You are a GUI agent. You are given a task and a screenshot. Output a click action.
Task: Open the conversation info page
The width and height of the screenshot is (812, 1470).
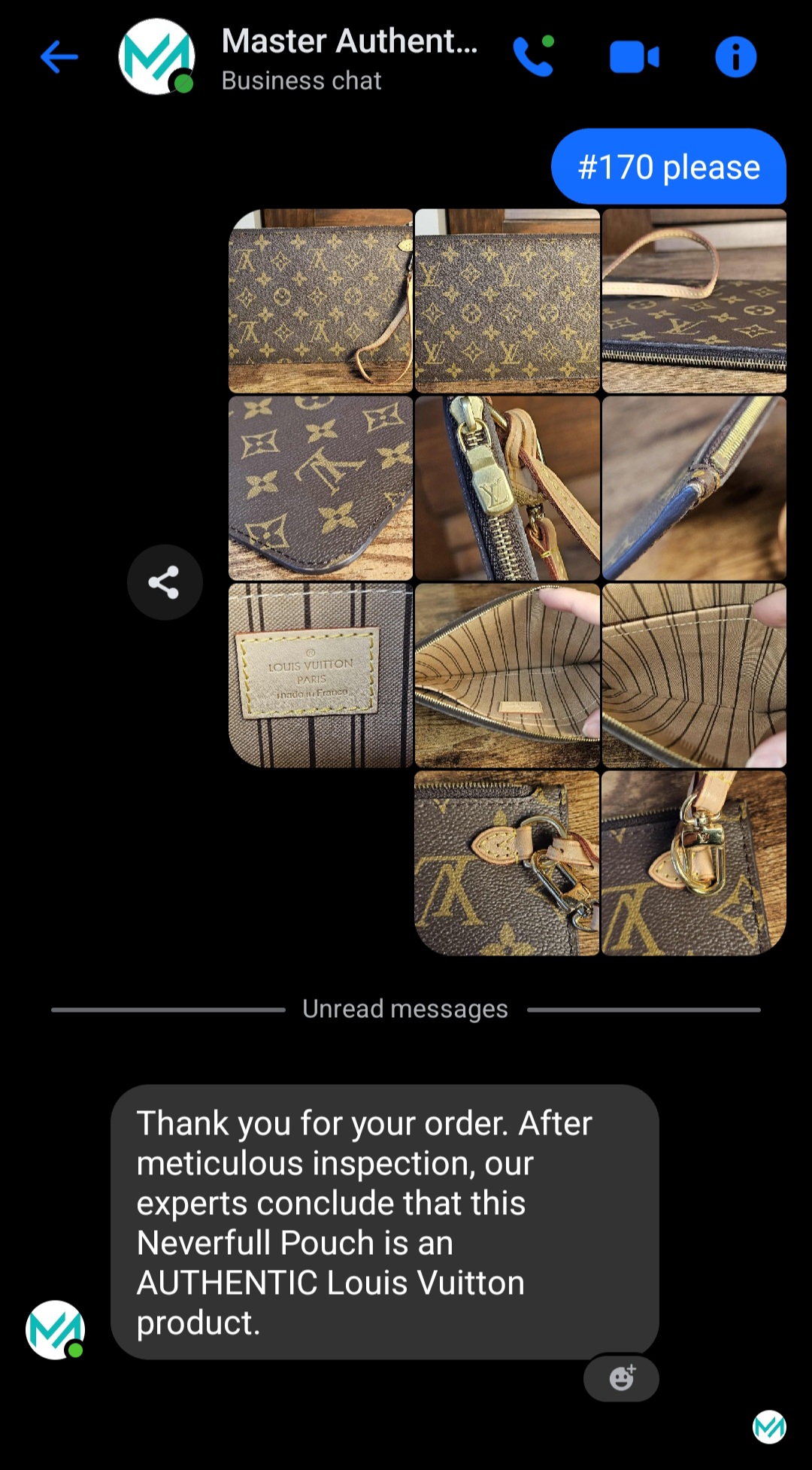tap(735, 57)
